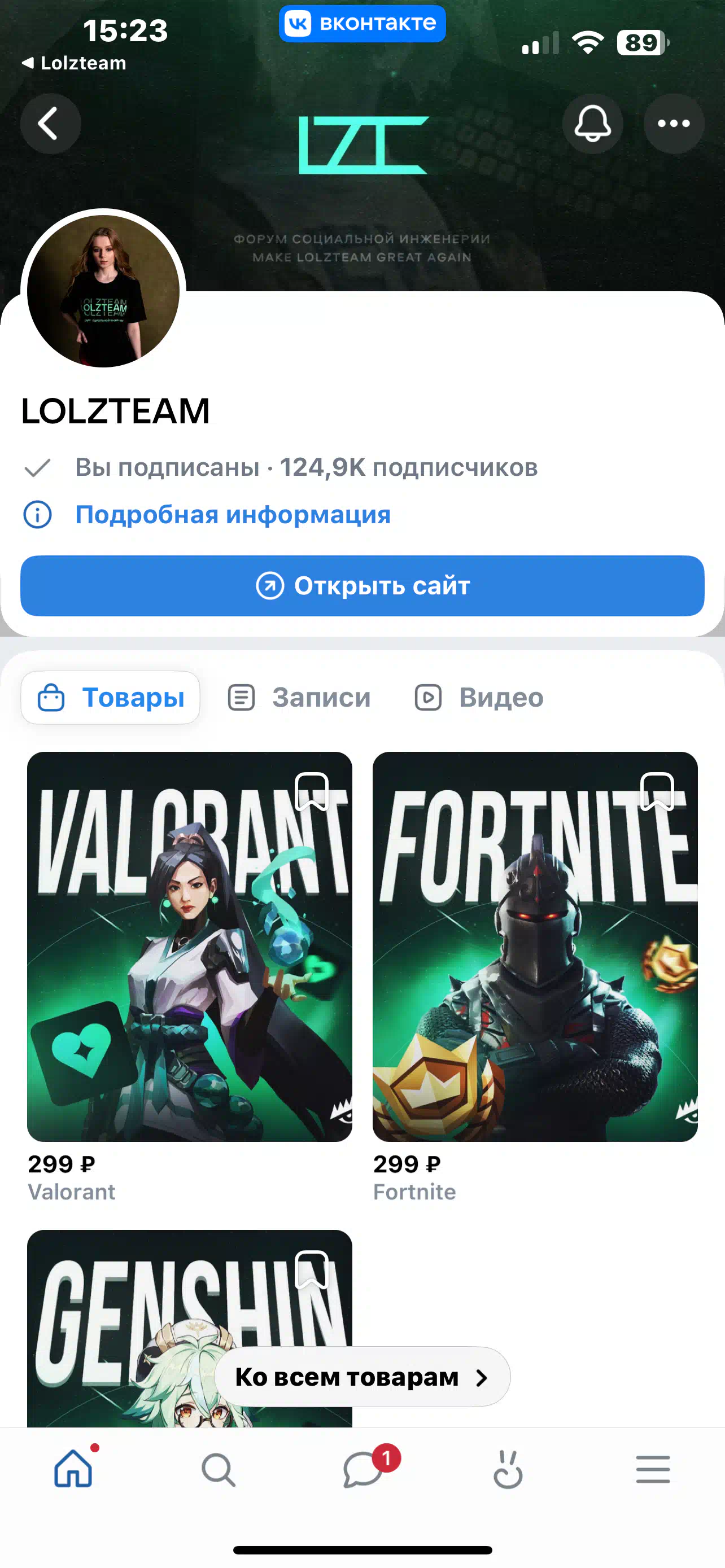The image size is (725, 1568).
Task: Bookmark the Fortnite product
Action: coord(657,791)
